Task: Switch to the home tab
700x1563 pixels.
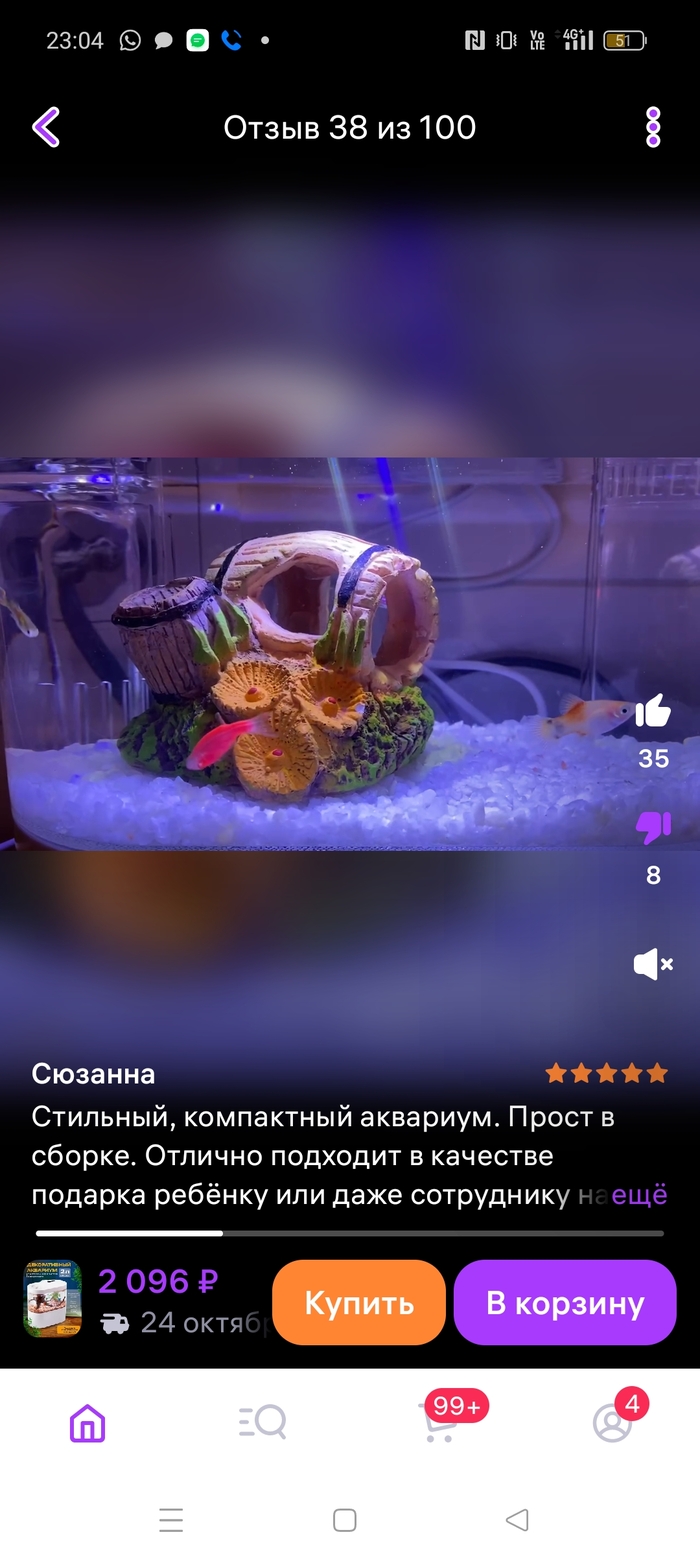Action: point(87,1422)
